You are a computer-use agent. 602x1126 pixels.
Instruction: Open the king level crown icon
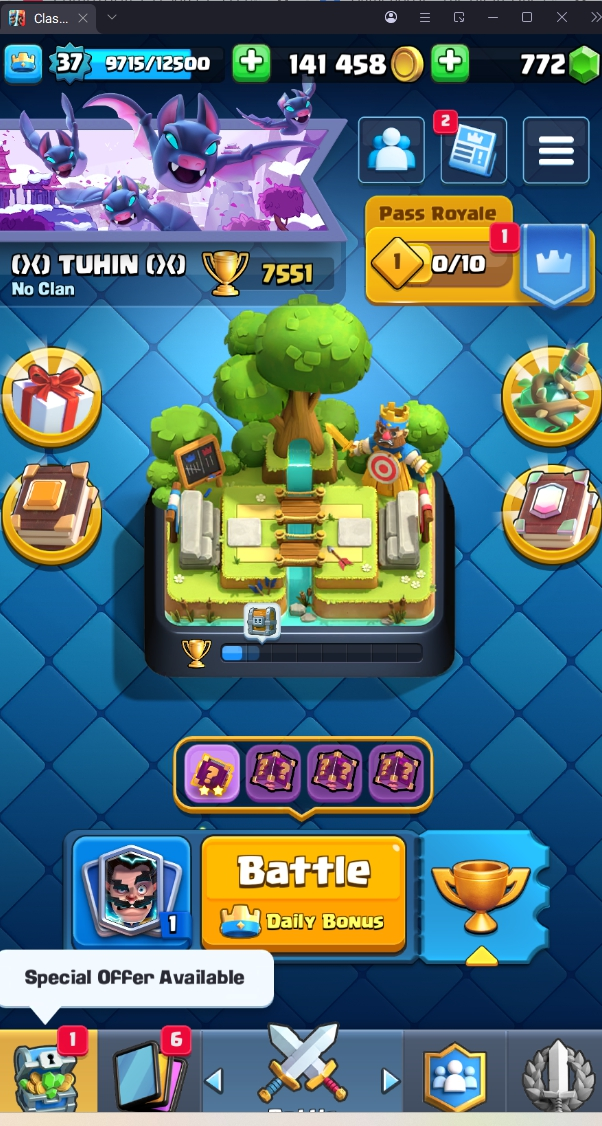[22, 63]
